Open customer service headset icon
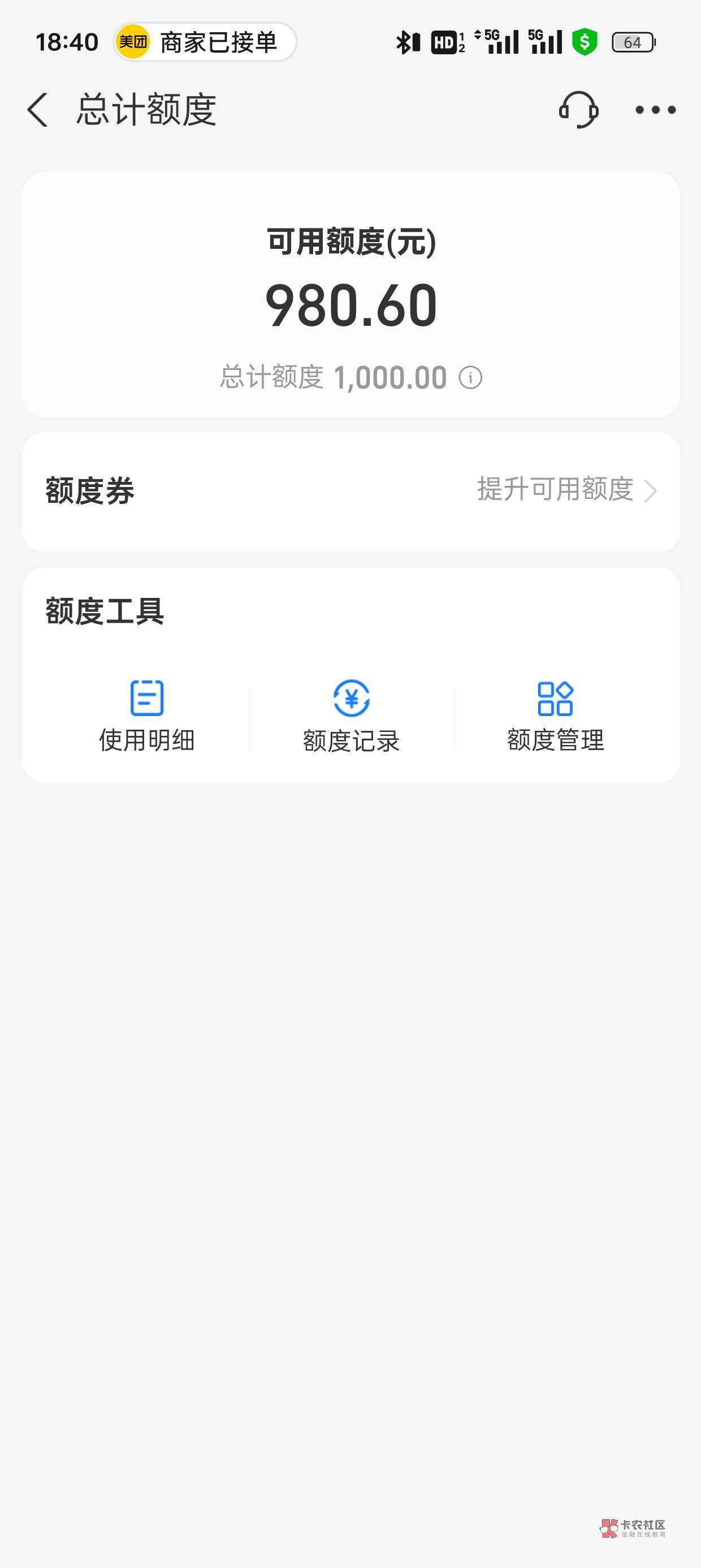The height and width of the screenshot is (1568, 701). click(578, 110)
